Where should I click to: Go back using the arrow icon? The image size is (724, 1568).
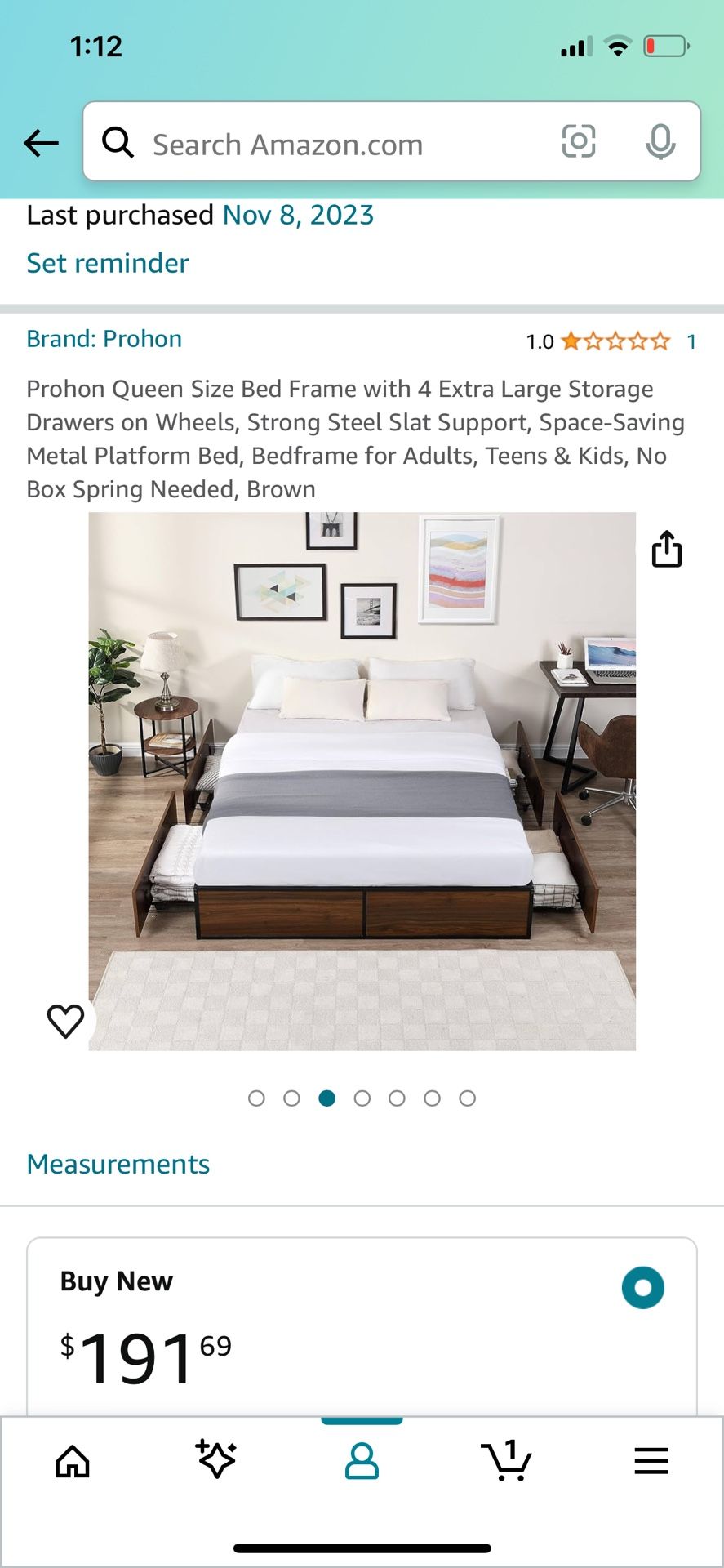point(41,143)
